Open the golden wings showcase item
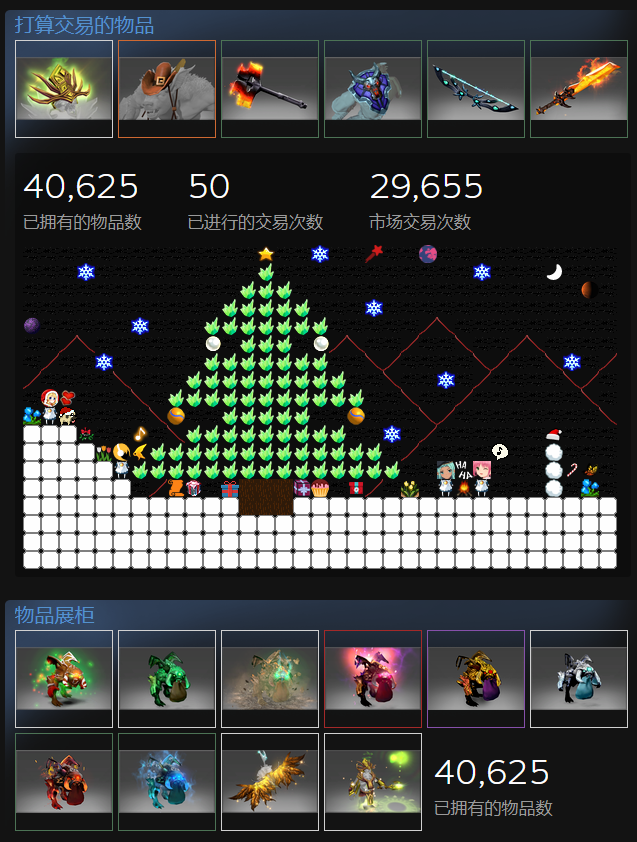 click(270, 782)
